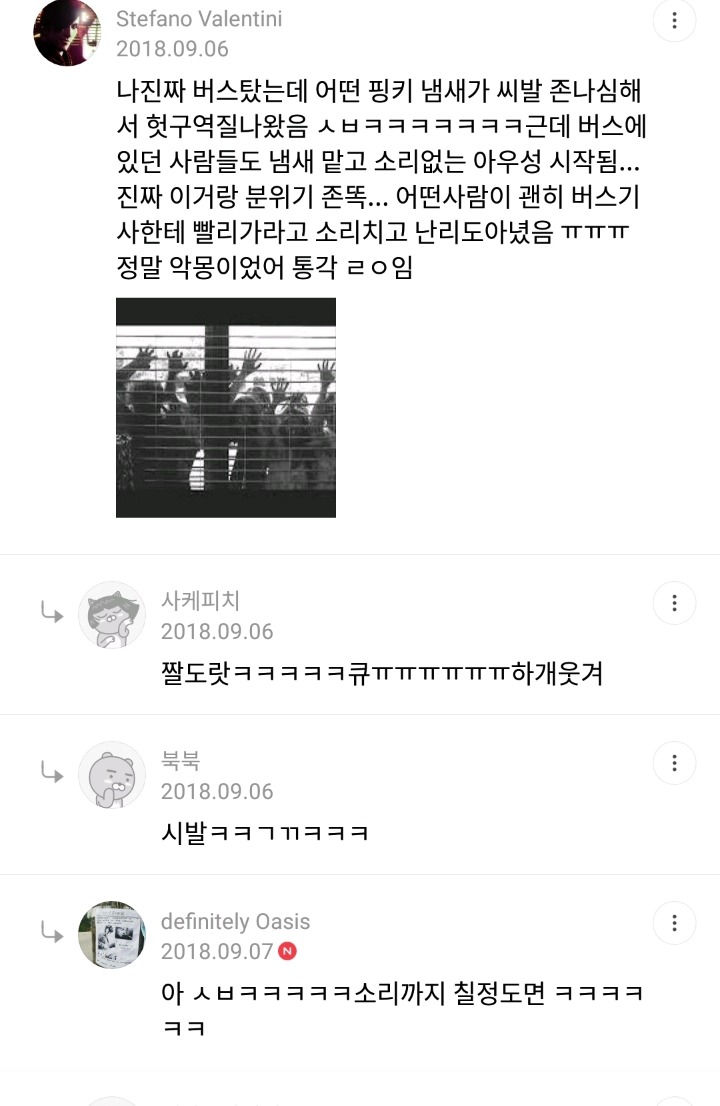Image resolution: width=720 pixels, height=1106 pixels.
Task: Open Stefano Valentini's profile by name
Action: [x=201, y=19]
